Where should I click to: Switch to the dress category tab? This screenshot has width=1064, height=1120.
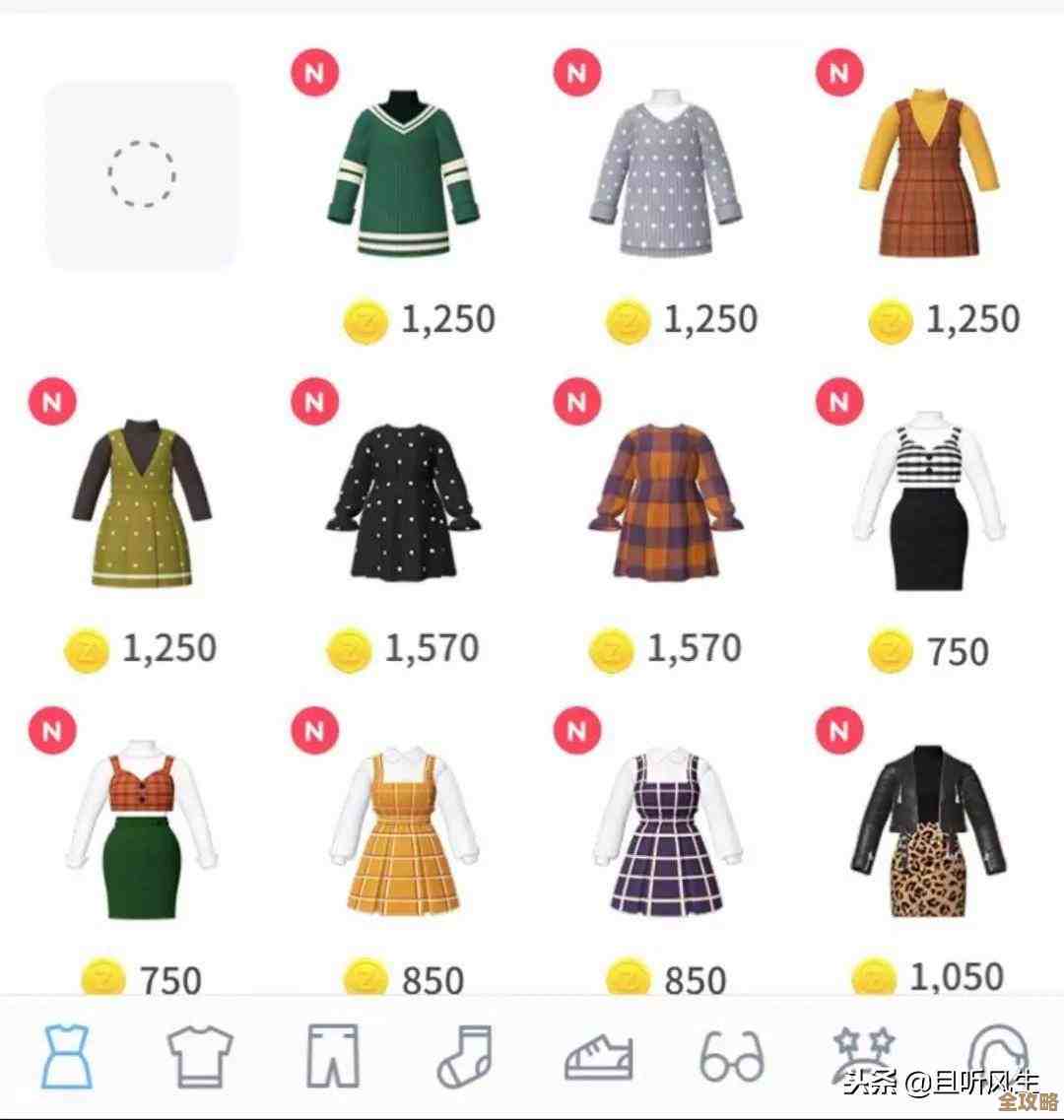click(68, 1056)
